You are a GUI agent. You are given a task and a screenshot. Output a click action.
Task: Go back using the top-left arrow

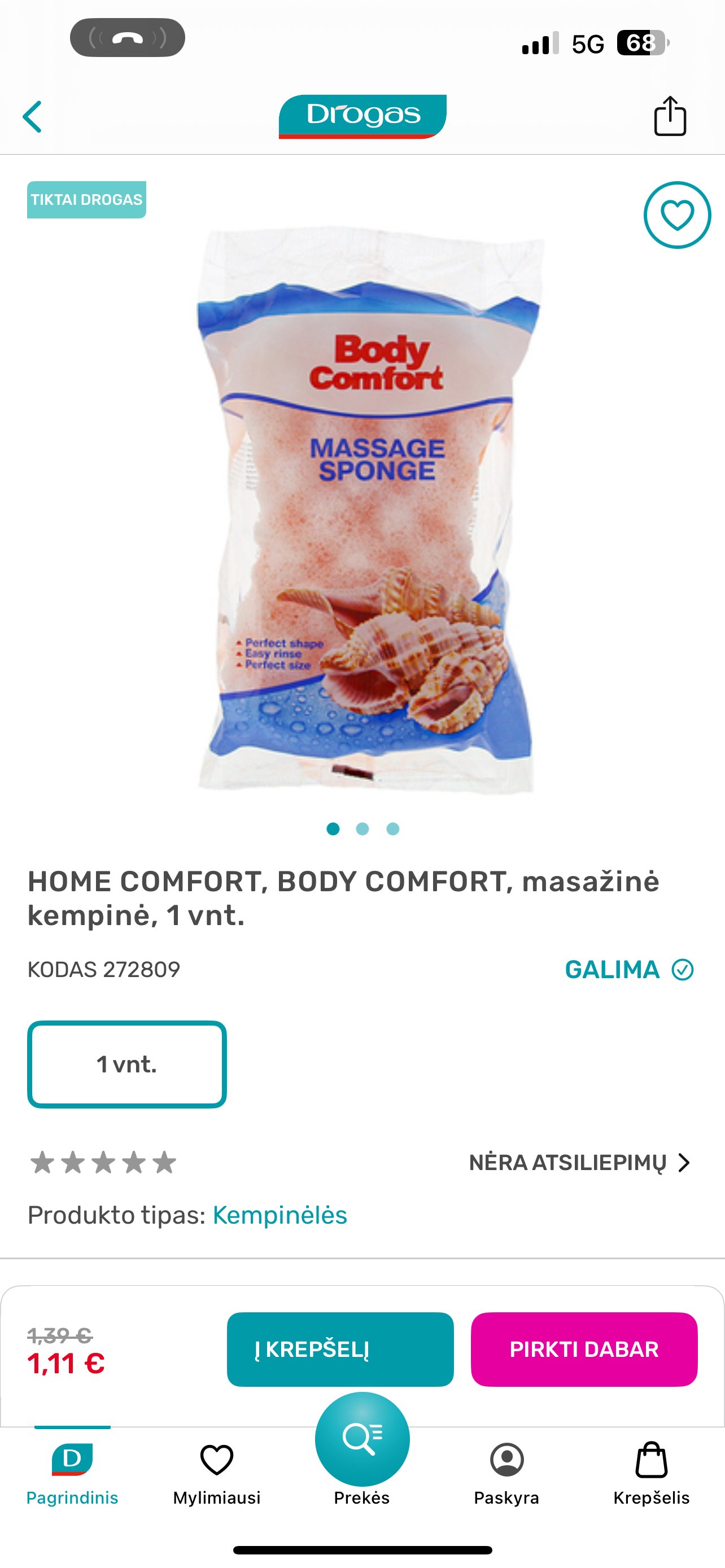pyautogui.click(x=32, y=116)
